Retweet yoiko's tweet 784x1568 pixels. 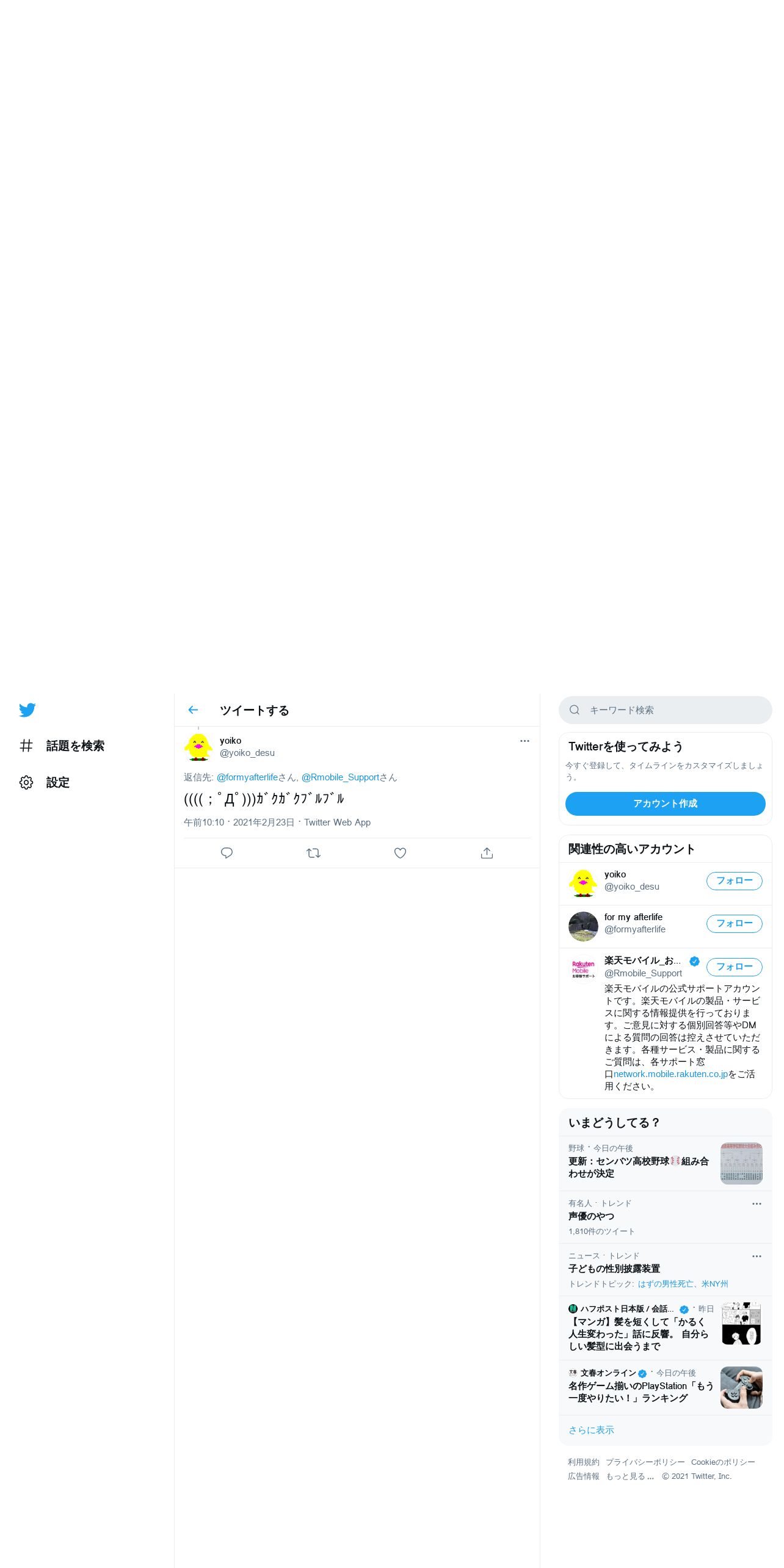coord(313,853)
